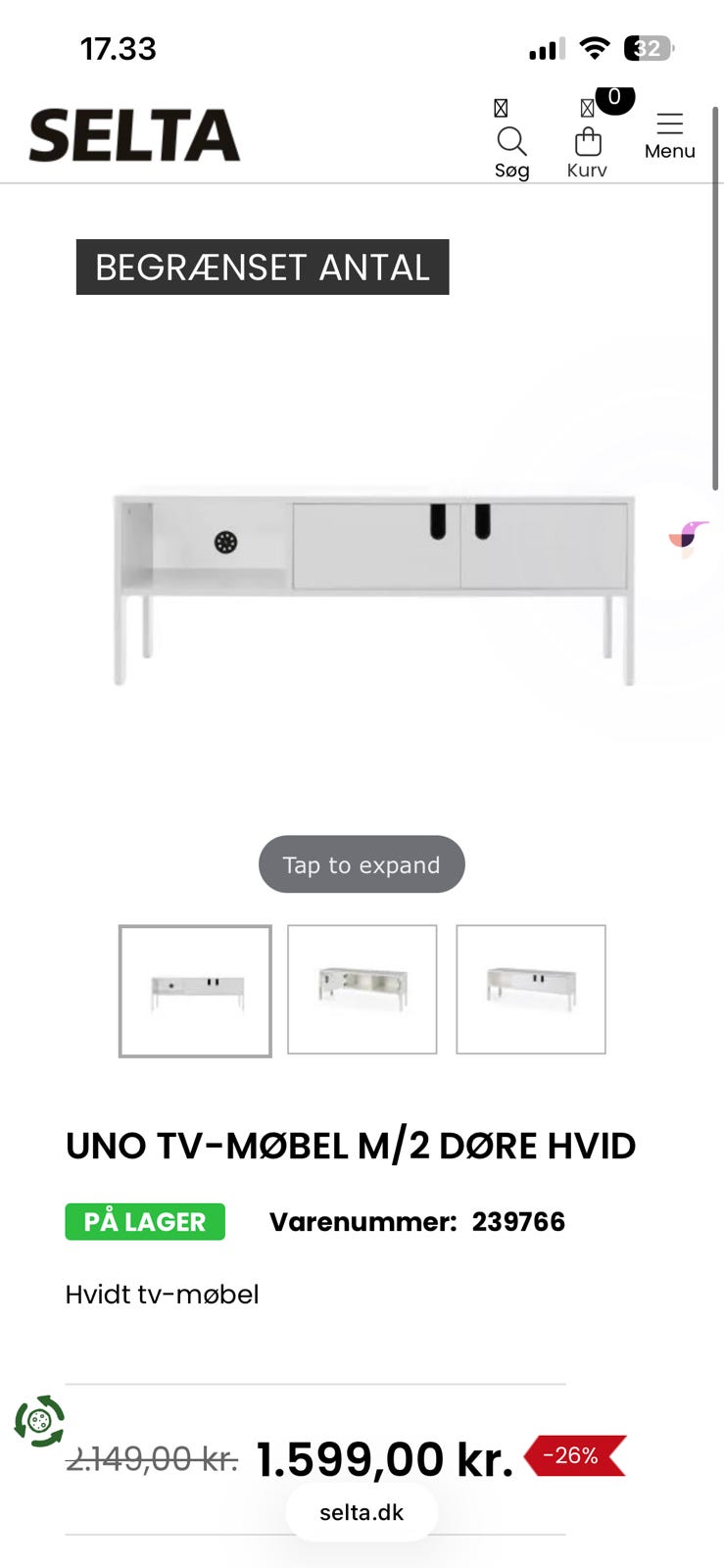Select the UNO TV-MØBEL product title
This screenshot has height=1568, width=724.
click(x=350, y=1145)
